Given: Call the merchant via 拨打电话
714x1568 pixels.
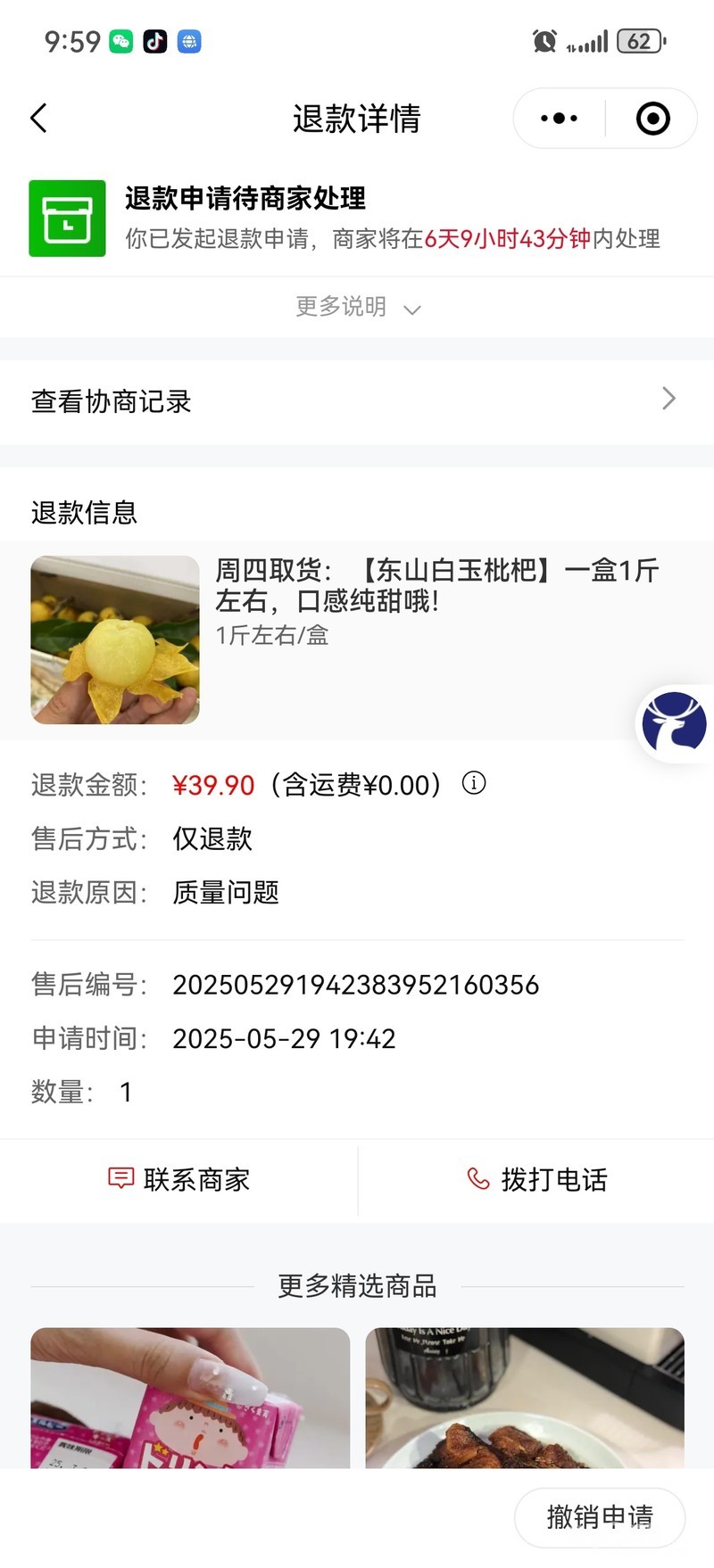Looking at the screenshot, I should coord(536,1179).
